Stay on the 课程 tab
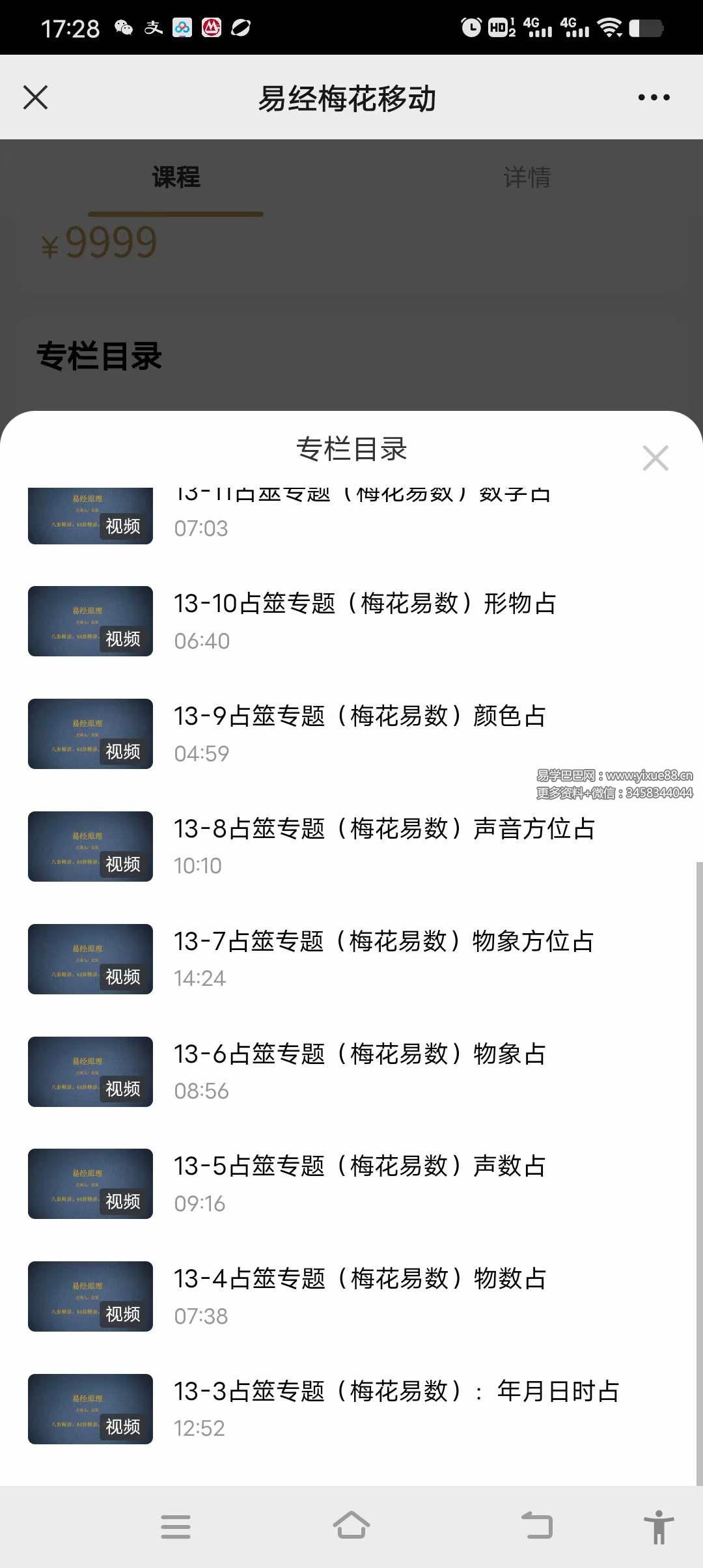703x1568 pixels. point(174,177)
